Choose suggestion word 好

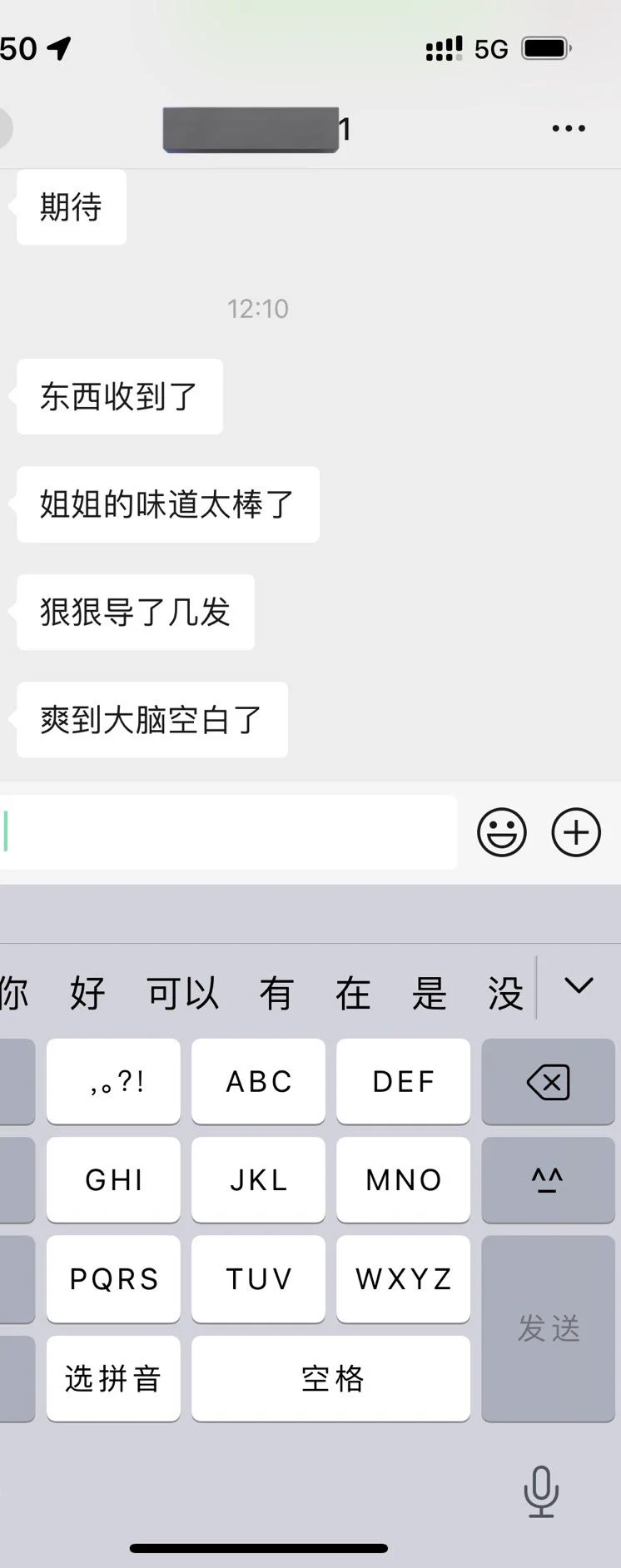point(87,993)
